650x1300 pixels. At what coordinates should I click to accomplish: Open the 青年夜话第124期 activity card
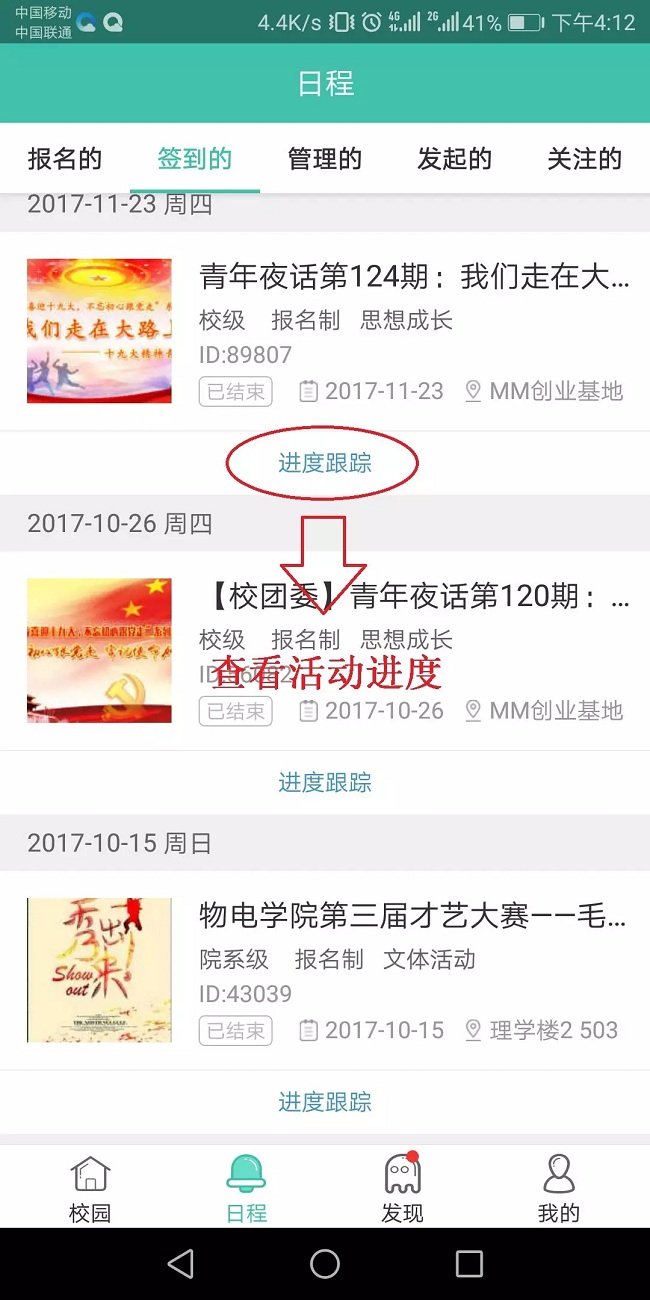[325, 332]
